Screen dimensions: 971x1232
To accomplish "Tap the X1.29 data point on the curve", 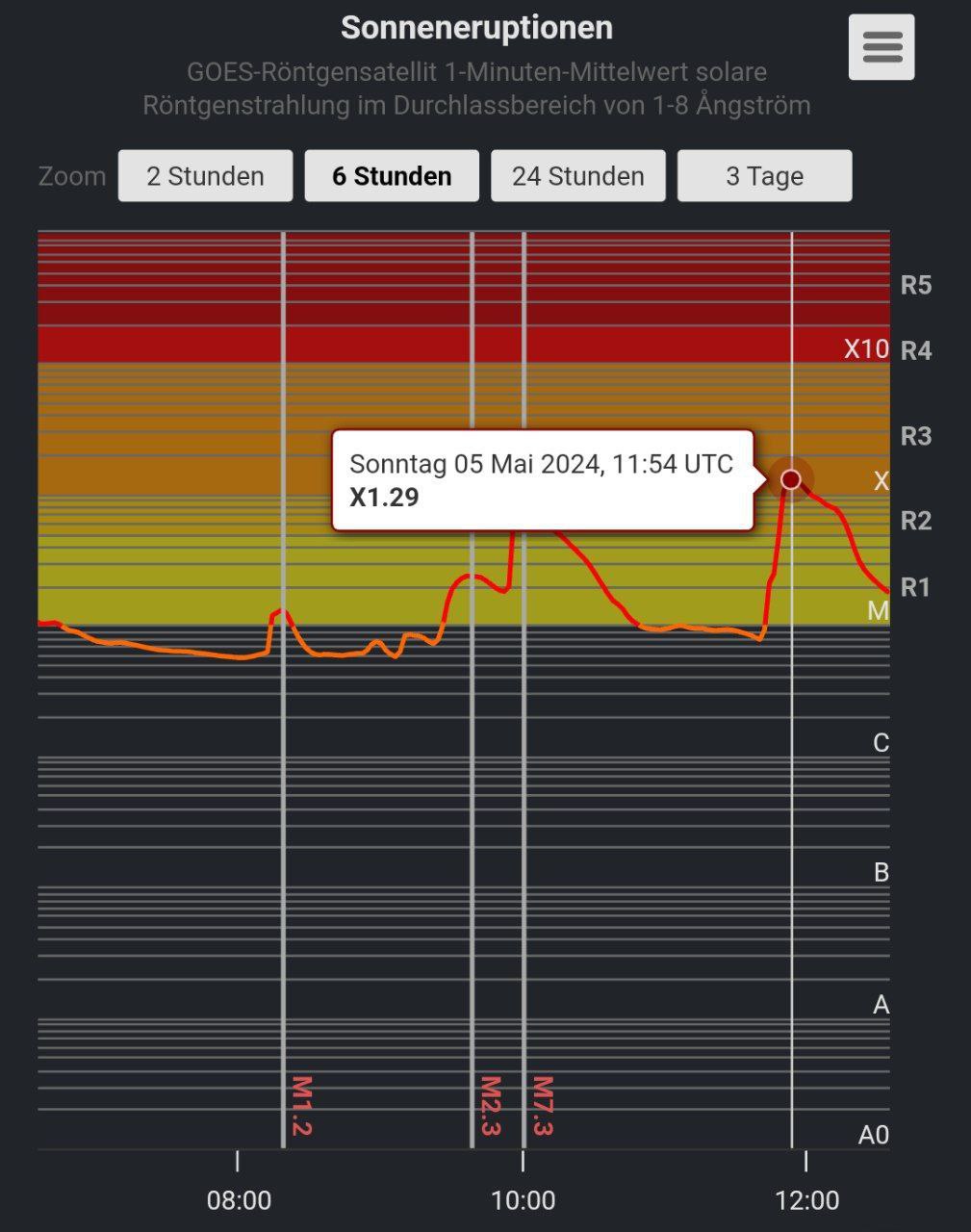I will point(791,479).
